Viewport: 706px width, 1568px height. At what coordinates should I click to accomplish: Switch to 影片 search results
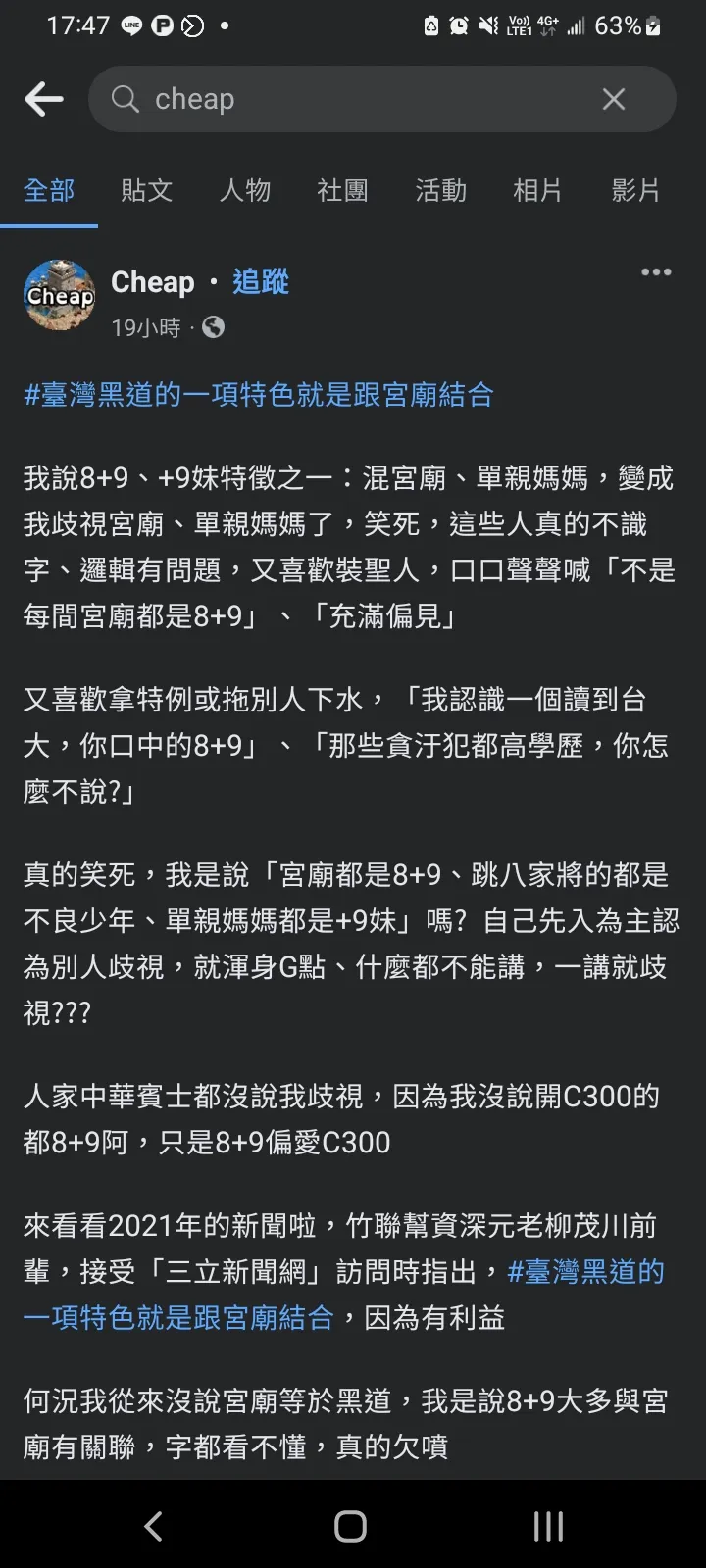click(x=635, y=191)
